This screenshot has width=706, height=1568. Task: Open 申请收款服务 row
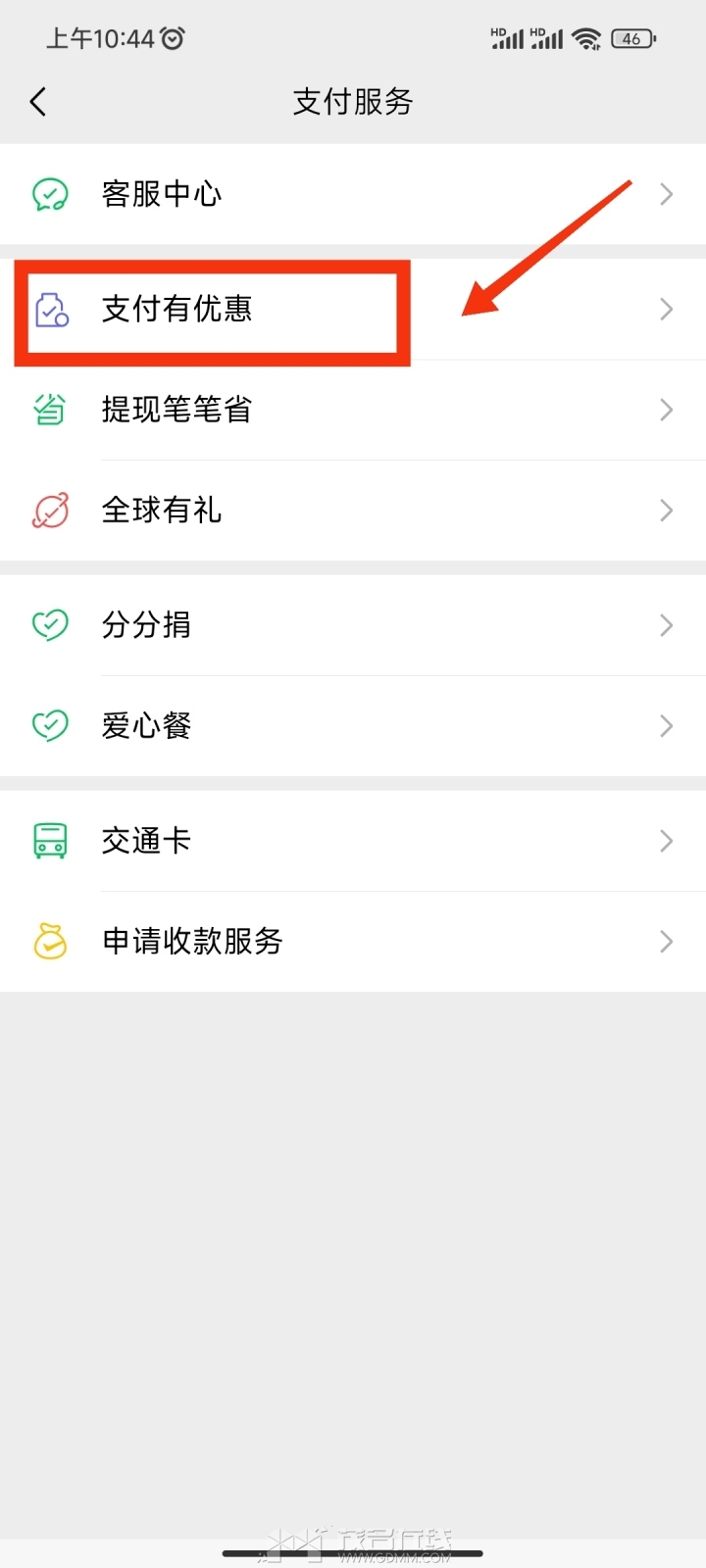192,942
